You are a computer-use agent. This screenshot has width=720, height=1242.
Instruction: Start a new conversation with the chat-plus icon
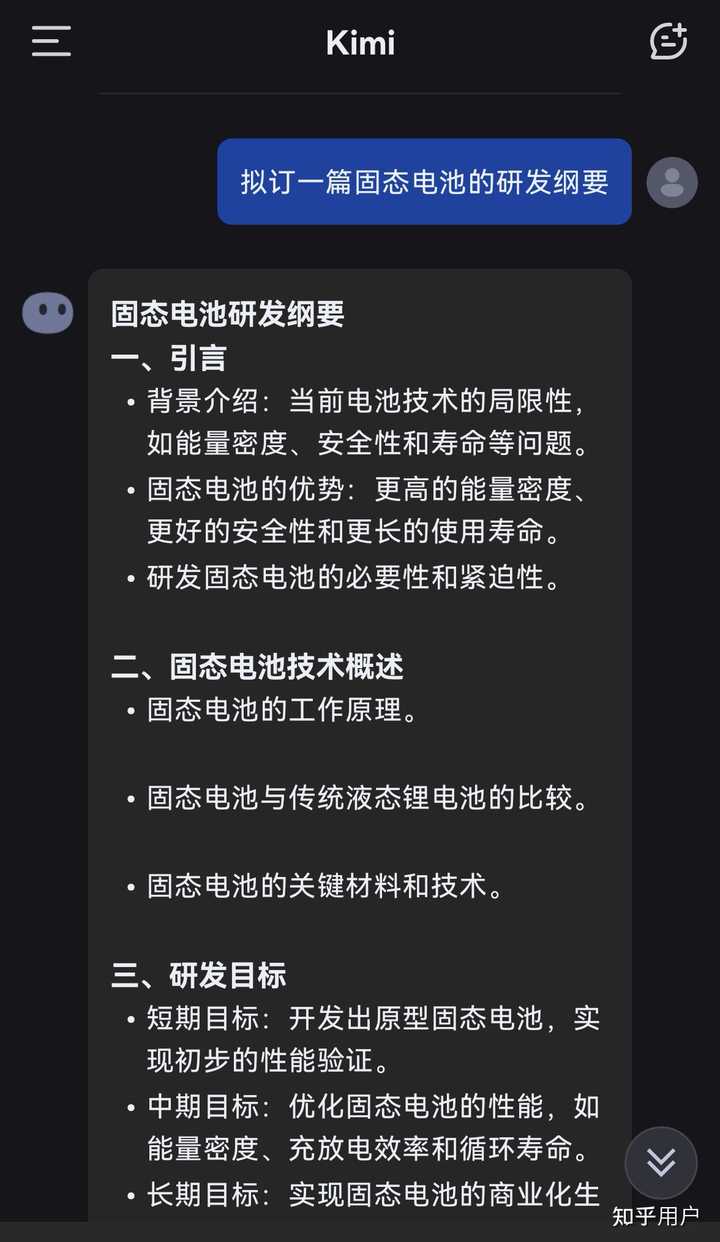click(x=668, y=41)
